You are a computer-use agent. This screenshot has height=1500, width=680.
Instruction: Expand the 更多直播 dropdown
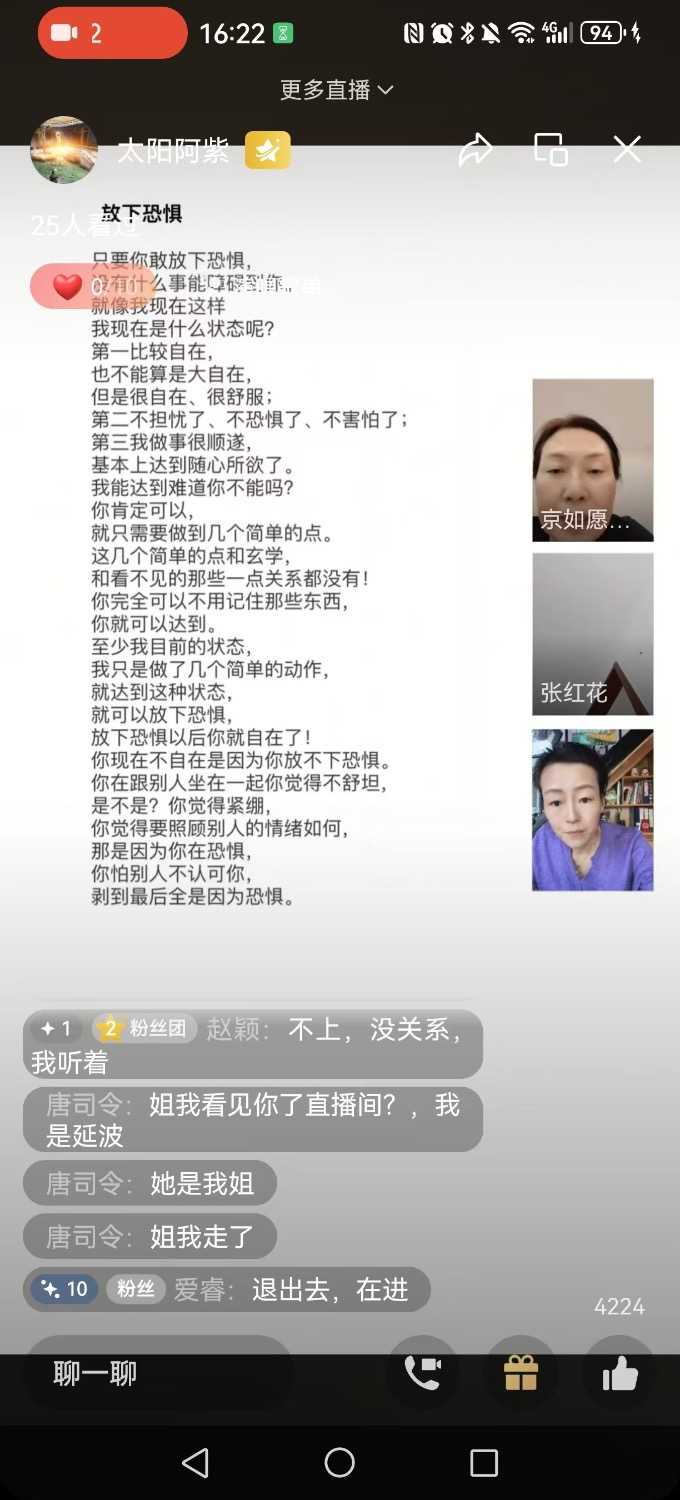pos(336,90)
